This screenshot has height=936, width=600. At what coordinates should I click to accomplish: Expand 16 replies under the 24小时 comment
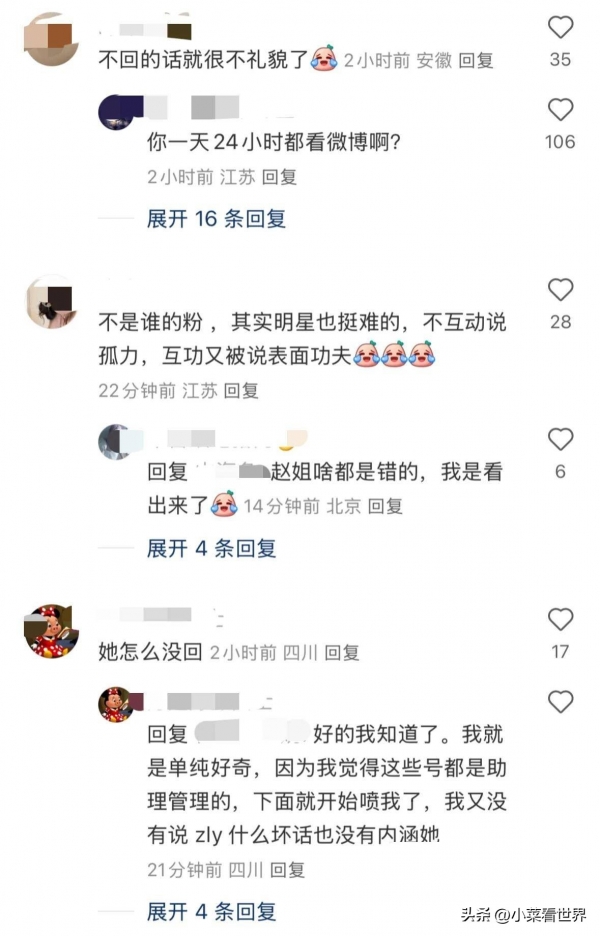point(216,218)
